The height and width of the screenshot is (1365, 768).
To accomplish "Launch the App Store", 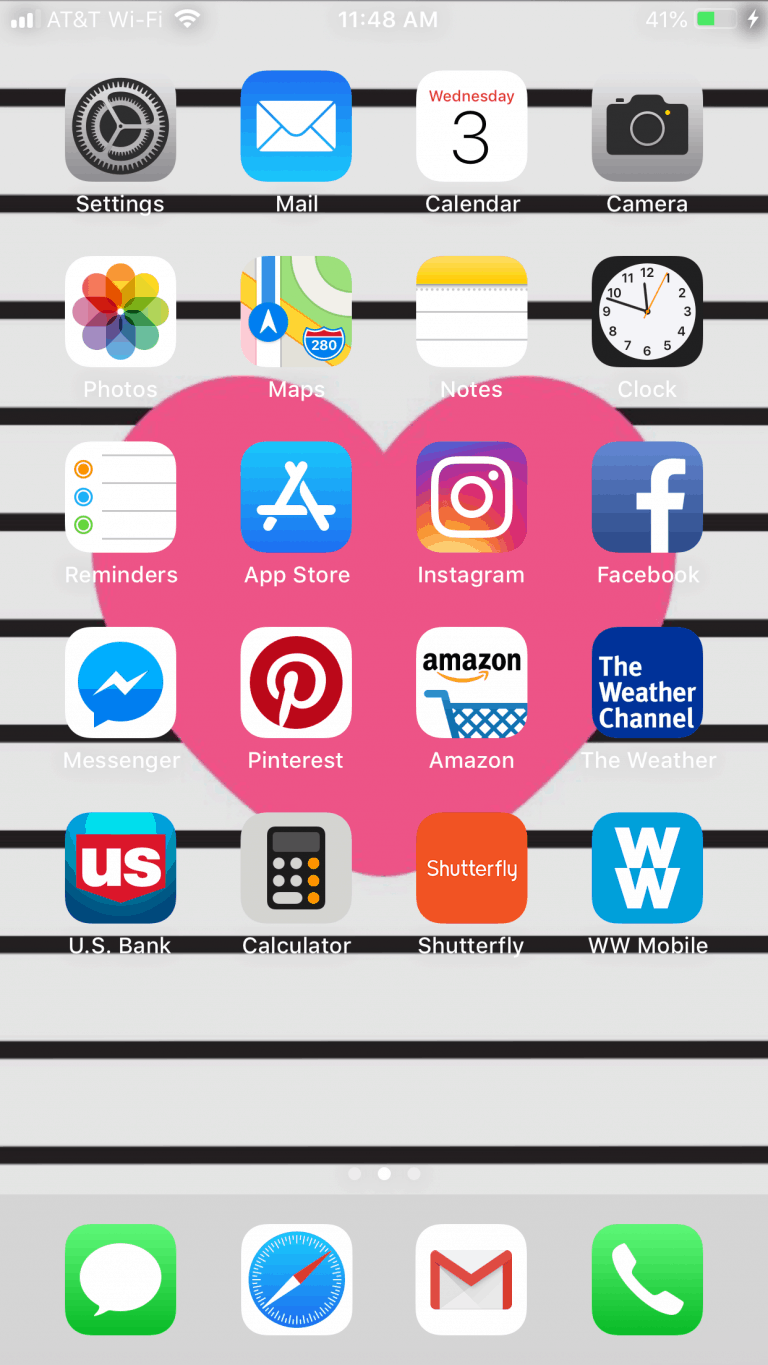I will point(296,497).
